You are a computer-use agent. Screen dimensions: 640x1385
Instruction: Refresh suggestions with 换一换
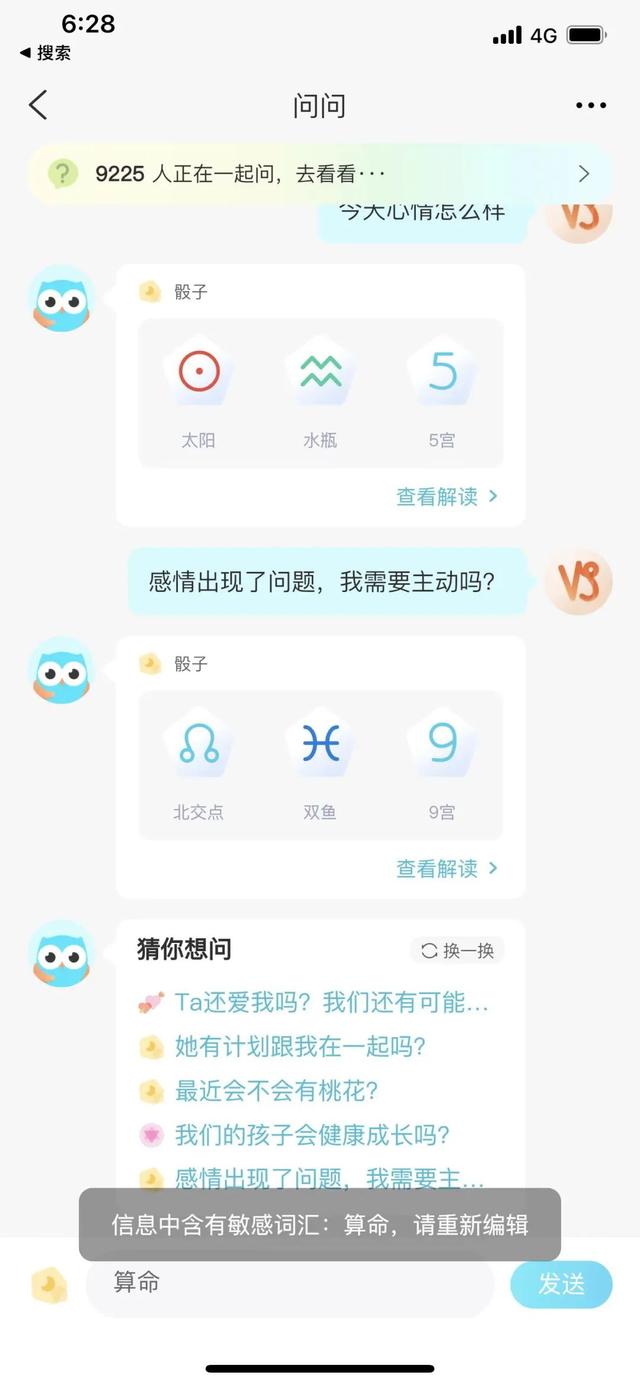pos(458,950)
